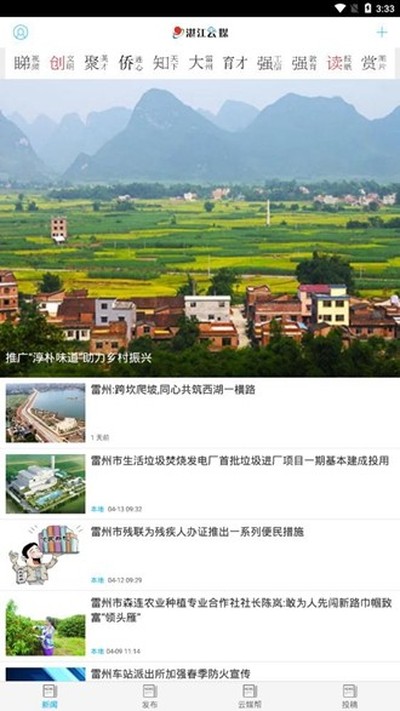Image resolution: width=400 pixels, height=711 pixels.
Task: Open the 大 channel tab
Action: coord(200,63)
